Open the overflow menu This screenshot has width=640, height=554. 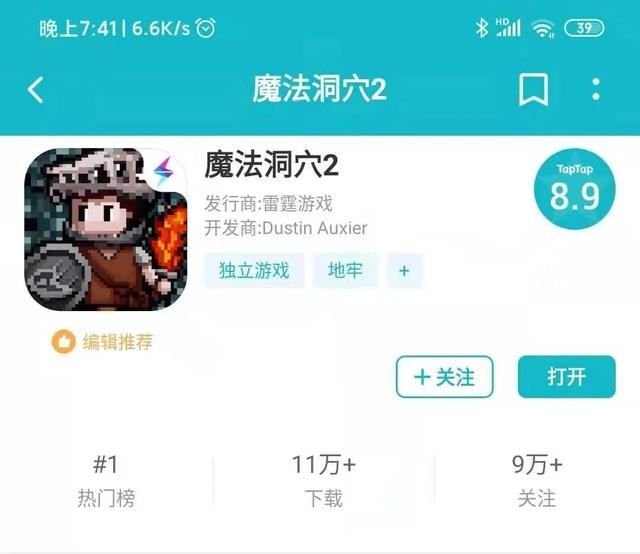[596, 90]
